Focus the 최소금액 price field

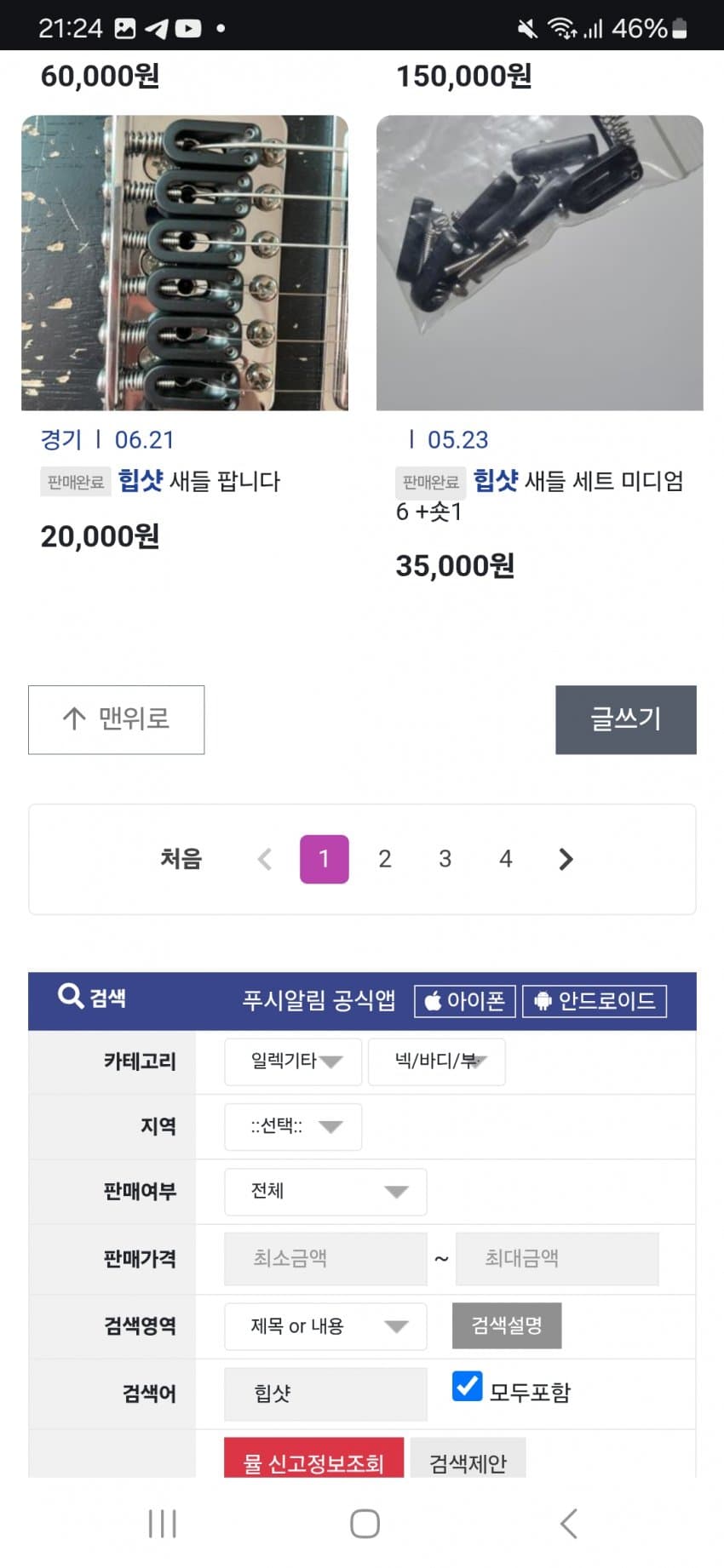(x=325, y=1259)
